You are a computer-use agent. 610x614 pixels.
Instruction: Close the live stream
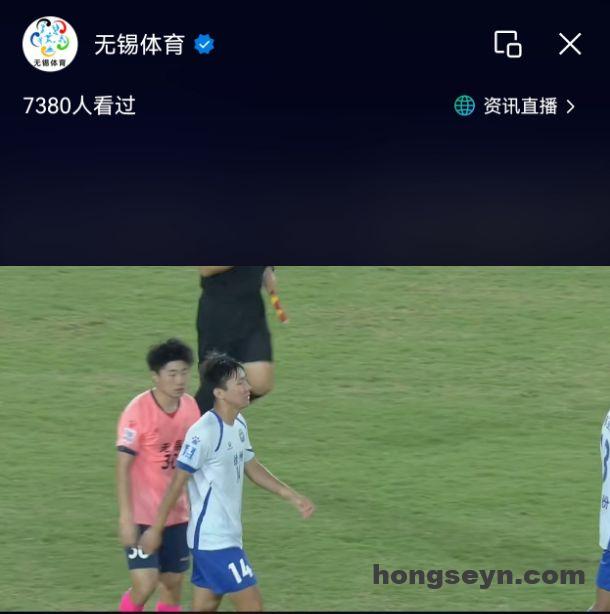pyautogui.click(x=570, y=44)
